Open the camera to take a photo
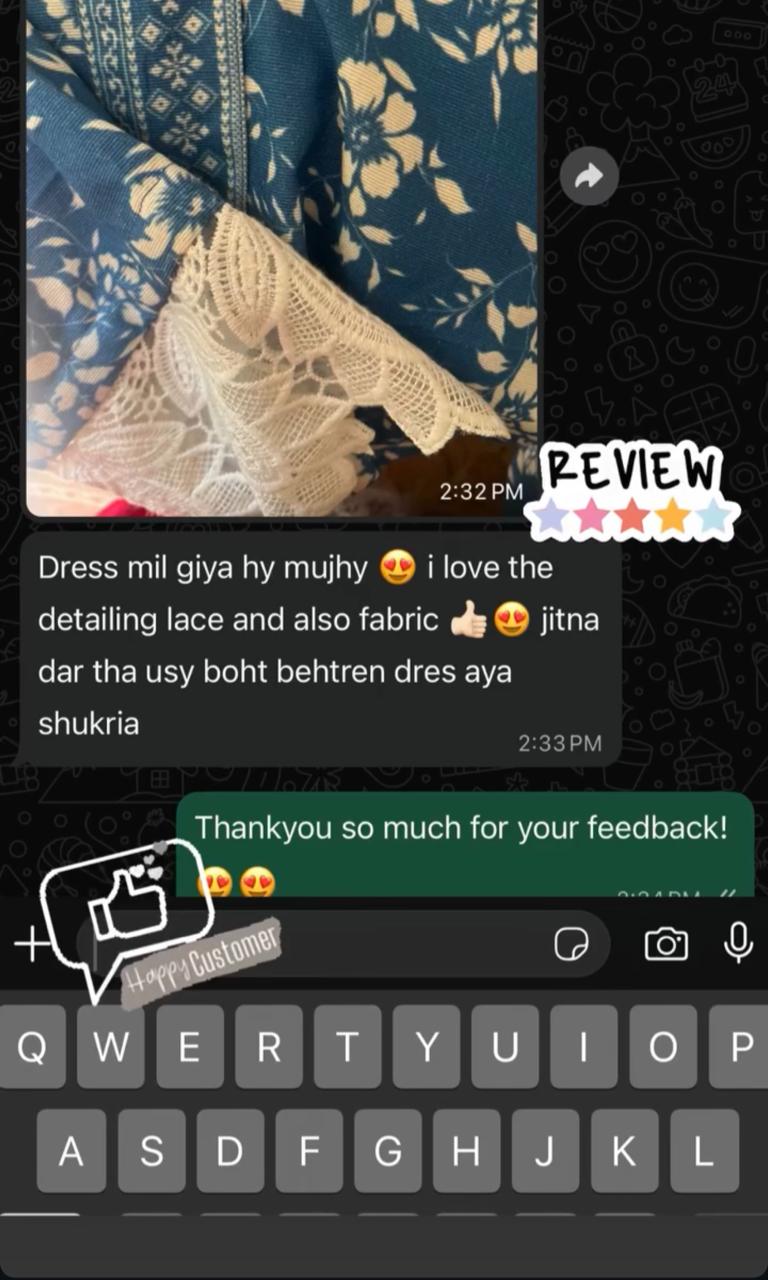768x1280 pixels. (x=666, y=943)
